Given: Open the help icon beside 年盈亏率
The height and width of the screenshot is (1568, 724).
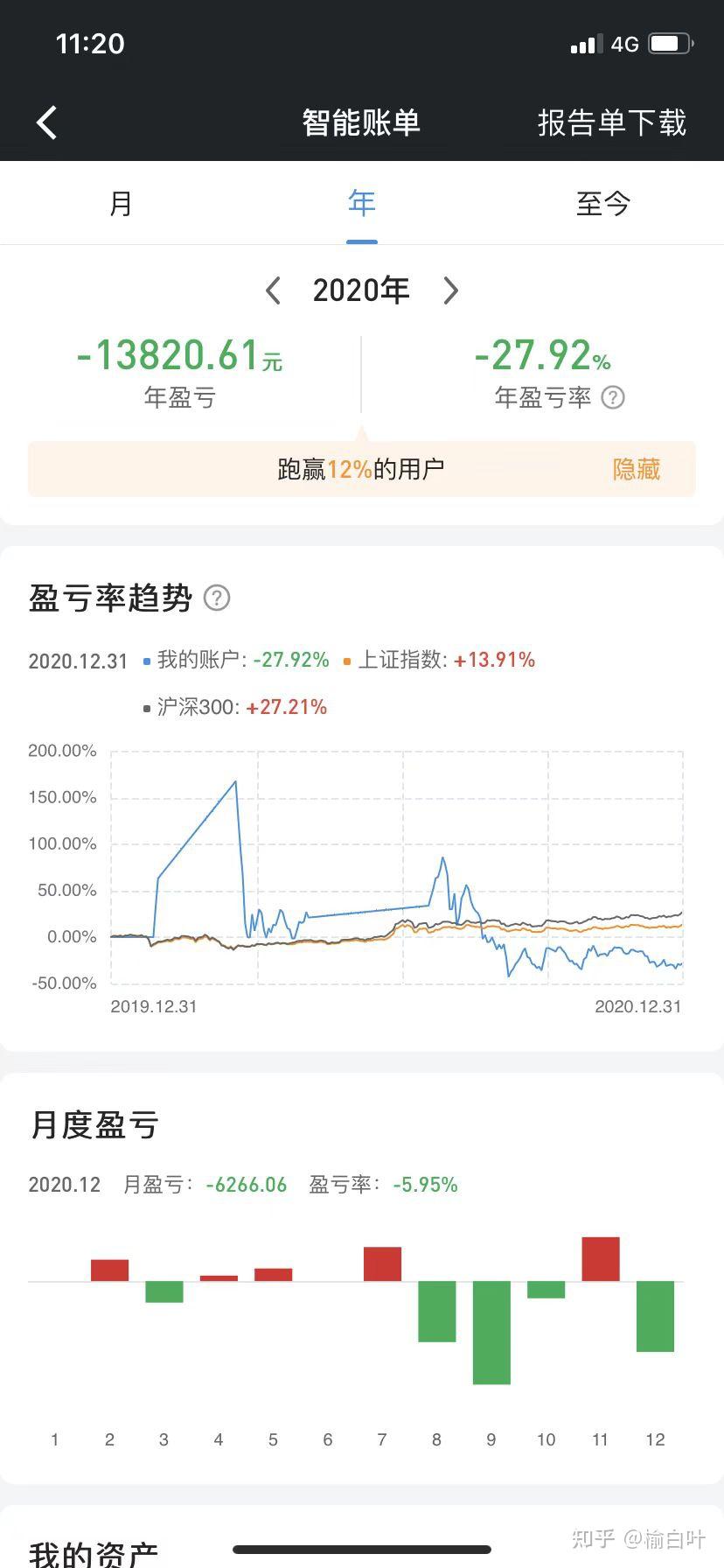Looking at the screenshot, I should [613, 398].
